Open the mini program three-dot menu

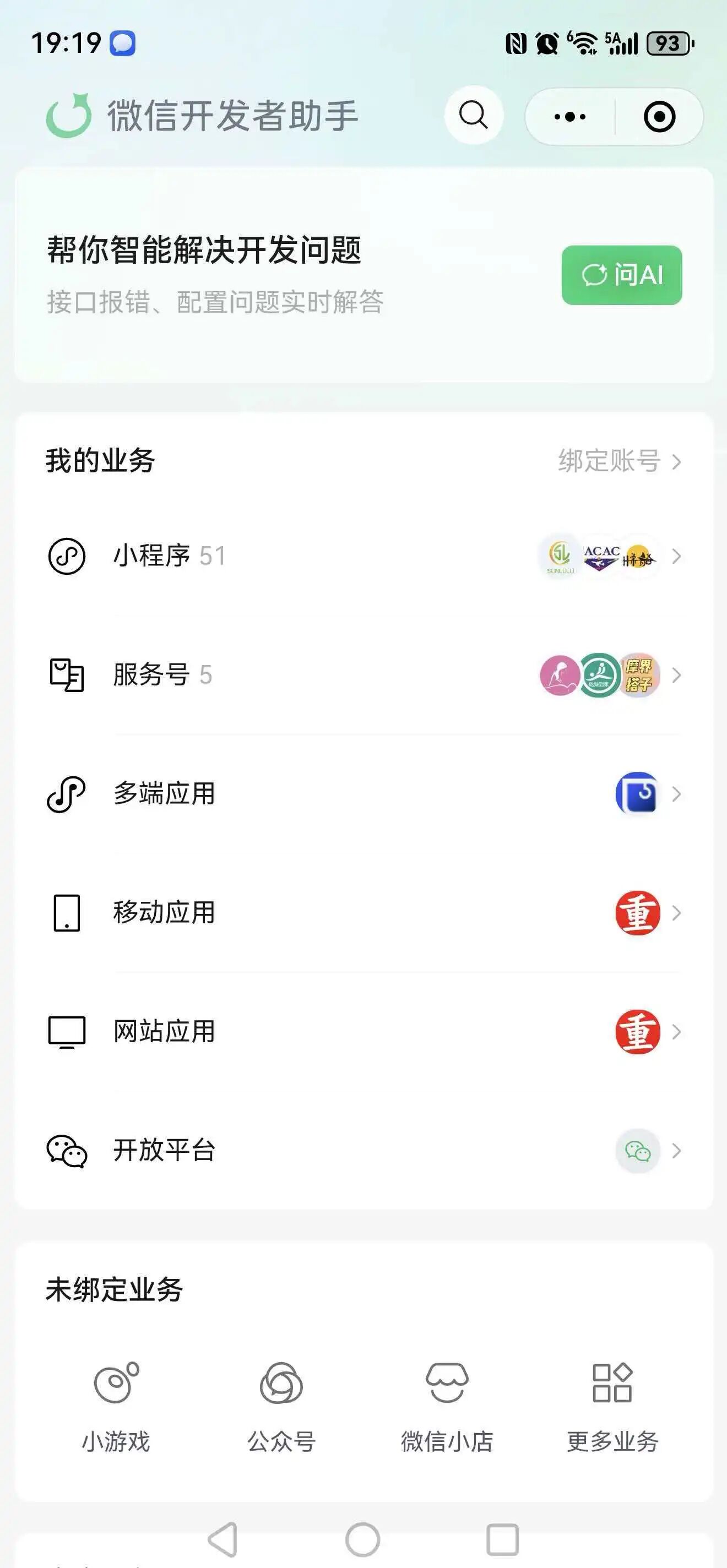(570, 116)
